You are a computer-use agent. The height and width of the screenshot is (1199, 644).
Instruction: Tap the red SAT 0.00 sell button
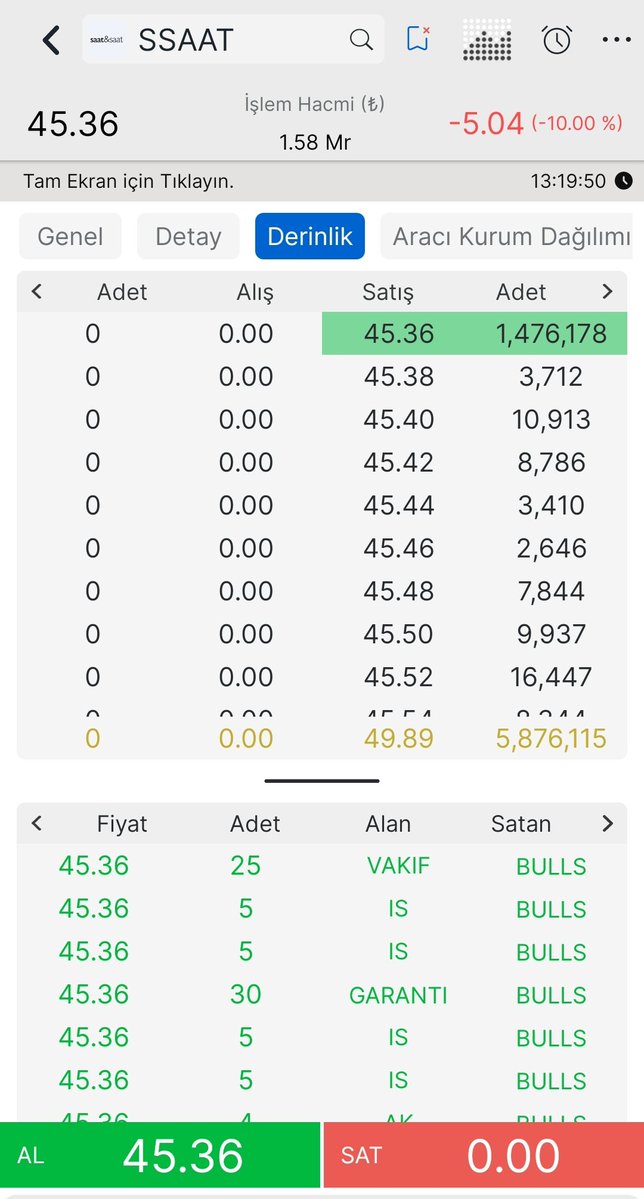pyautogui.click(x=484, y=1155)
